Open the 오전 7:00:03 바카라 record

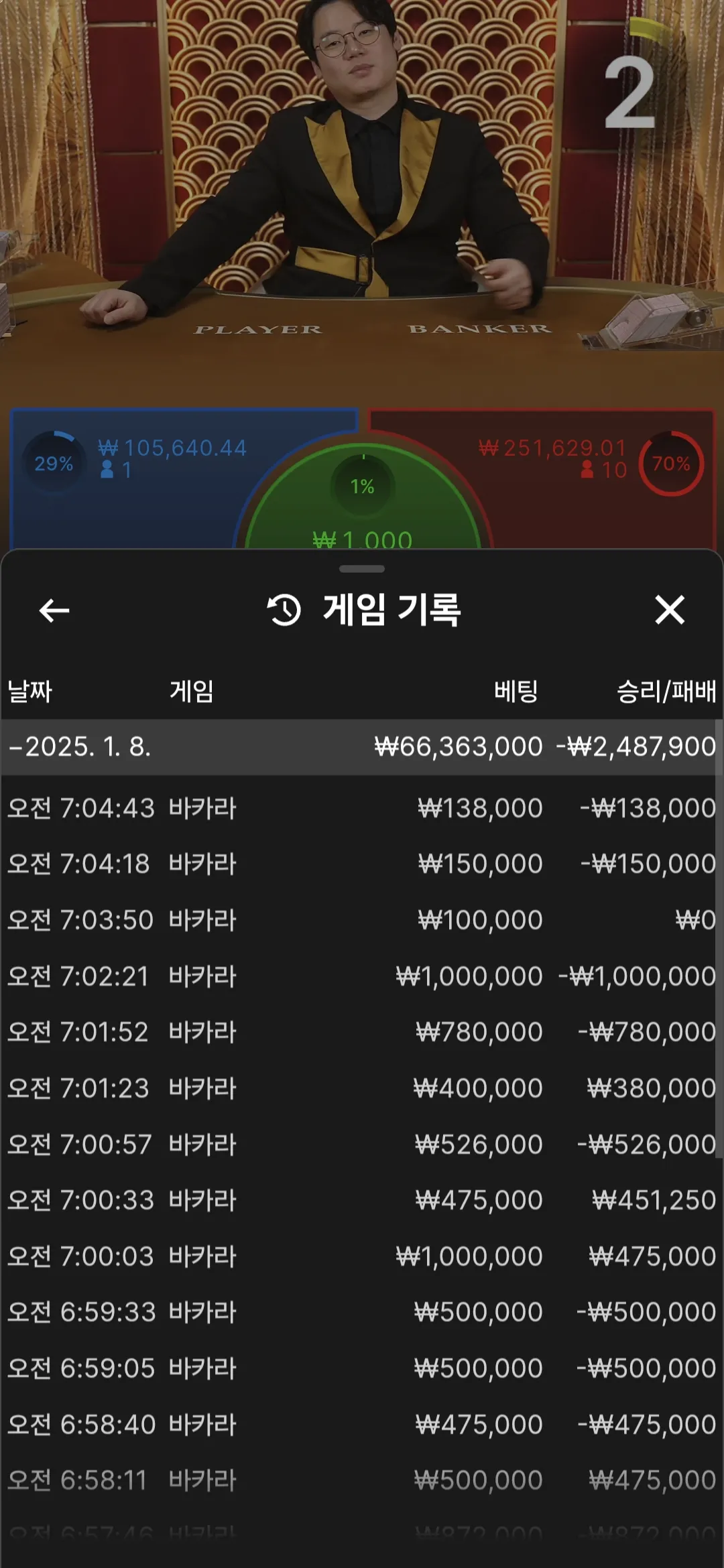[x=362, y=1257]
